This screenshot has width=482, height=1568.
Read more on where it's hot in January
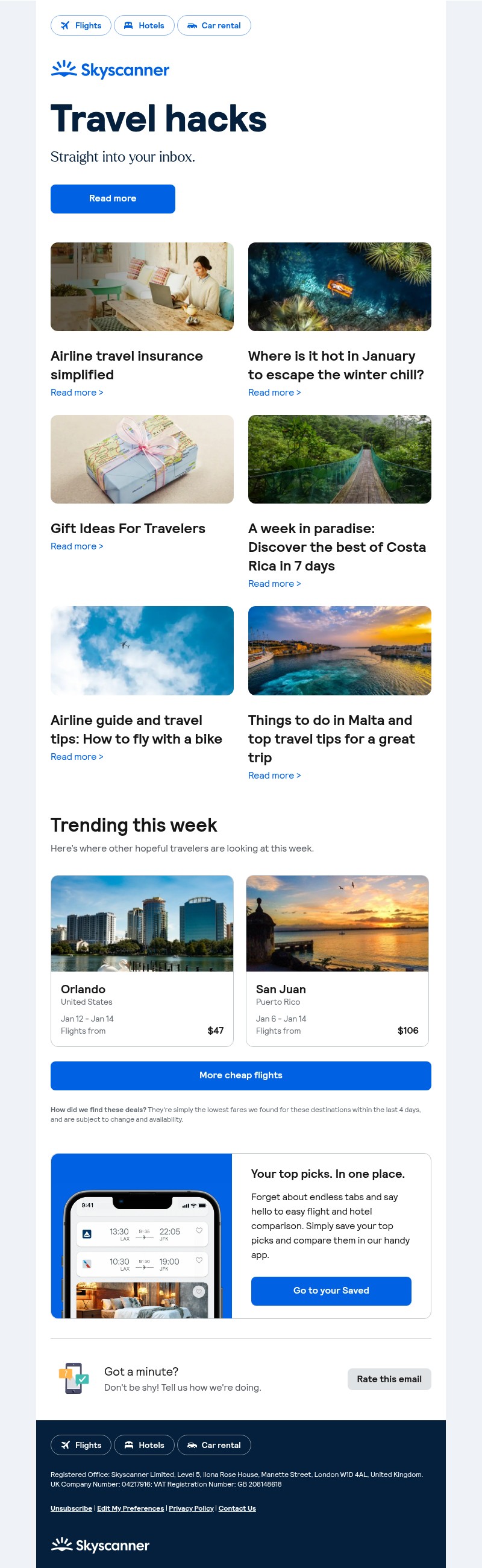point(274,393)
